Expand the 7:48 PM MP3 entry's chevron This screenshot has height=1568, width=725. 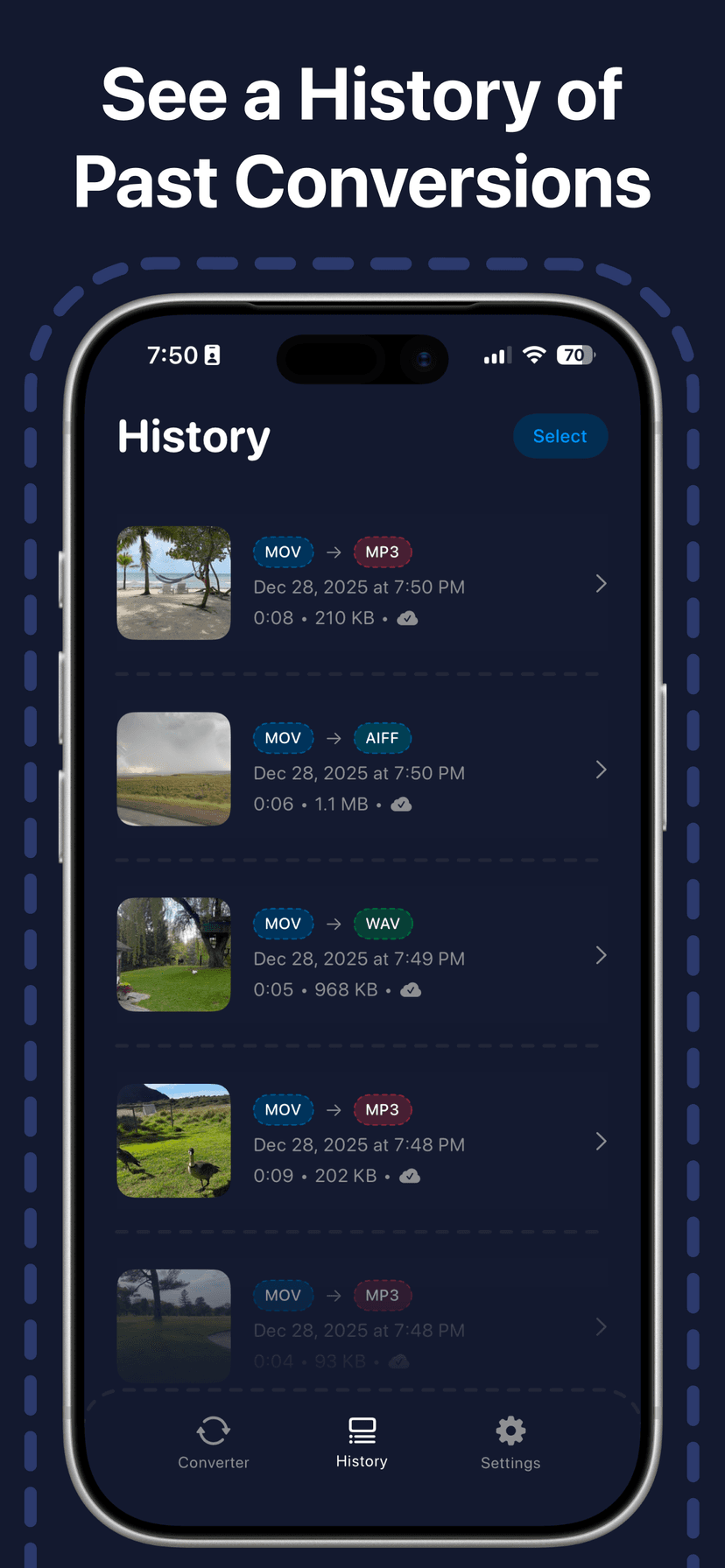pos(602,1142)
